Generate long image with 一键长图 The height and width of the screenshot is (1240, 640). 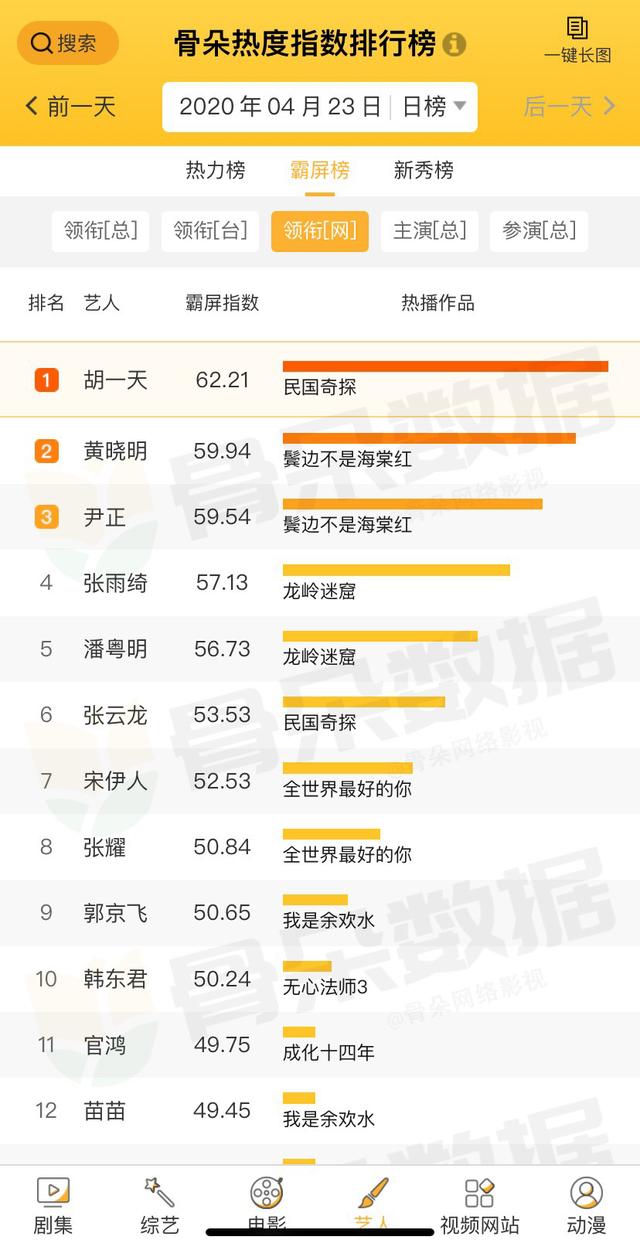578,41
